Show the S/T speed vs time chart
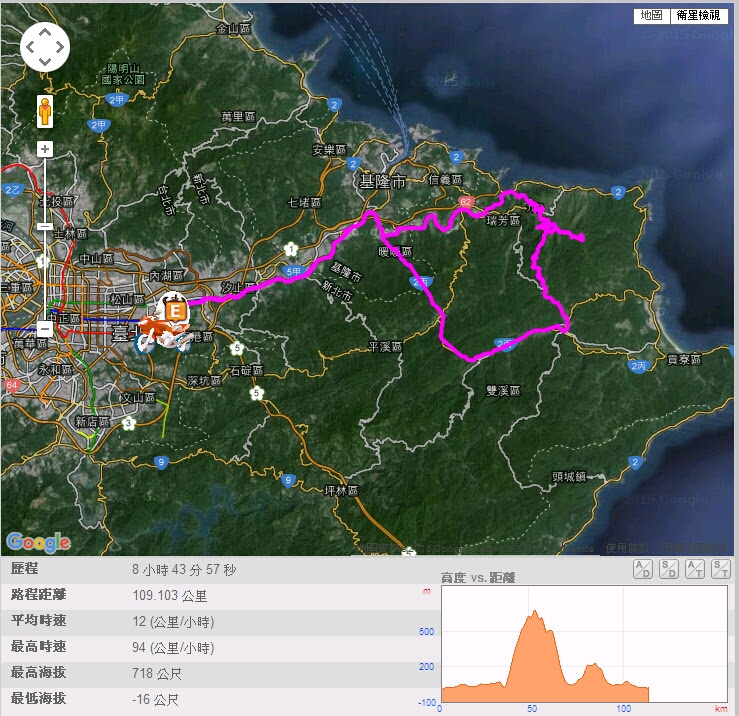This screenshot has width=739, height=716. click(x=720, y=570)
